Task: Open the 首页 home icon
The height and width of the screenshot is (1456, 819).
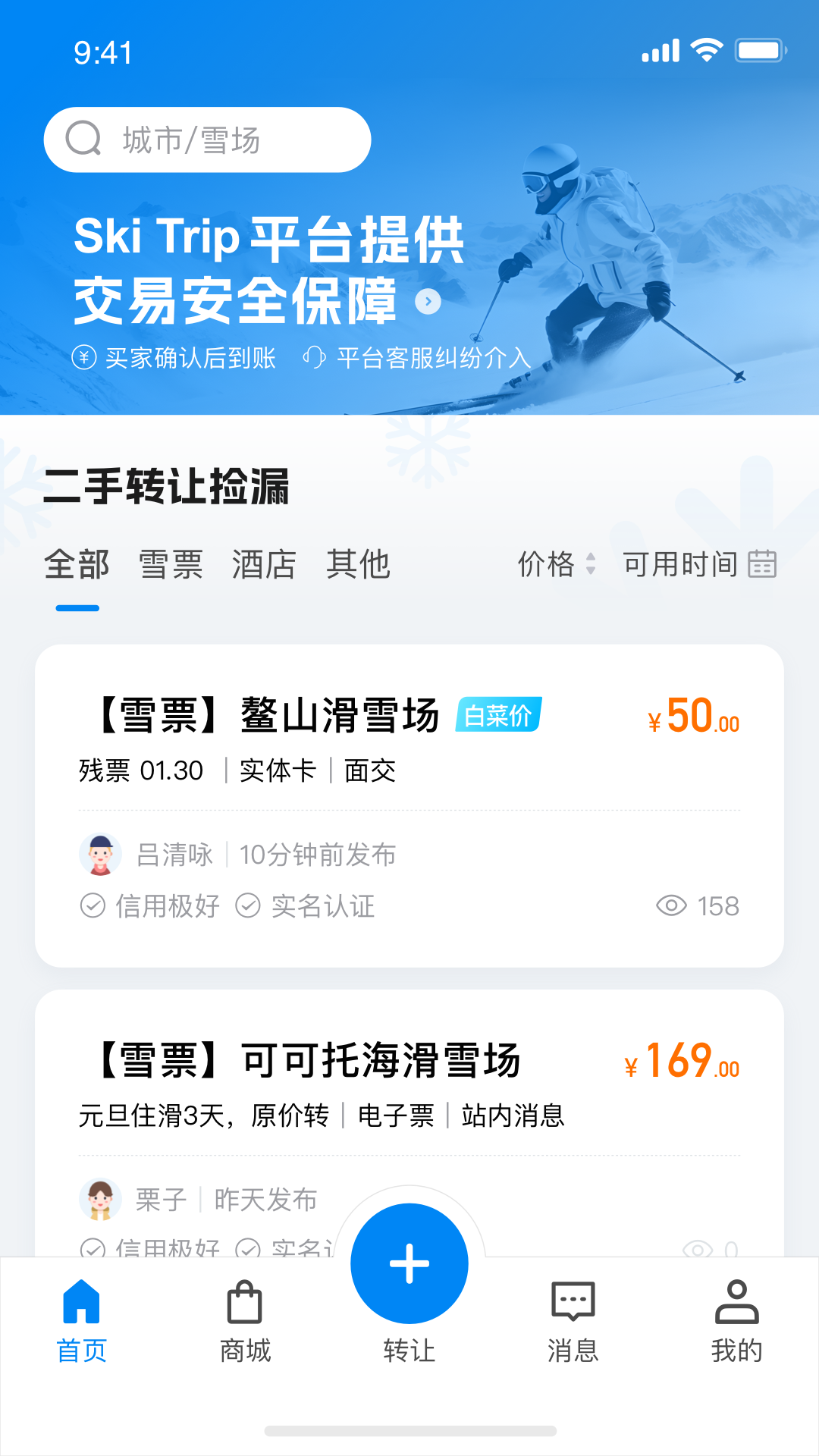Action: coord(81,1300)
